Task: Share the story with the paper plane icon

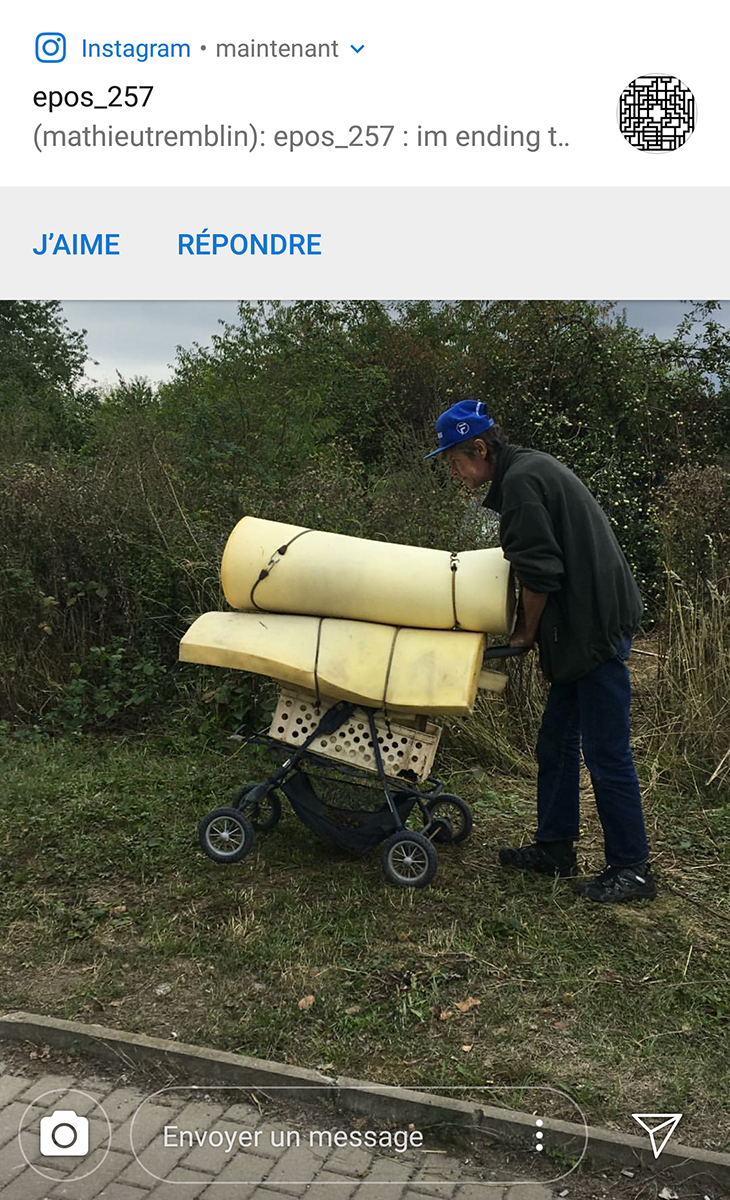Action: (656, 1134)
